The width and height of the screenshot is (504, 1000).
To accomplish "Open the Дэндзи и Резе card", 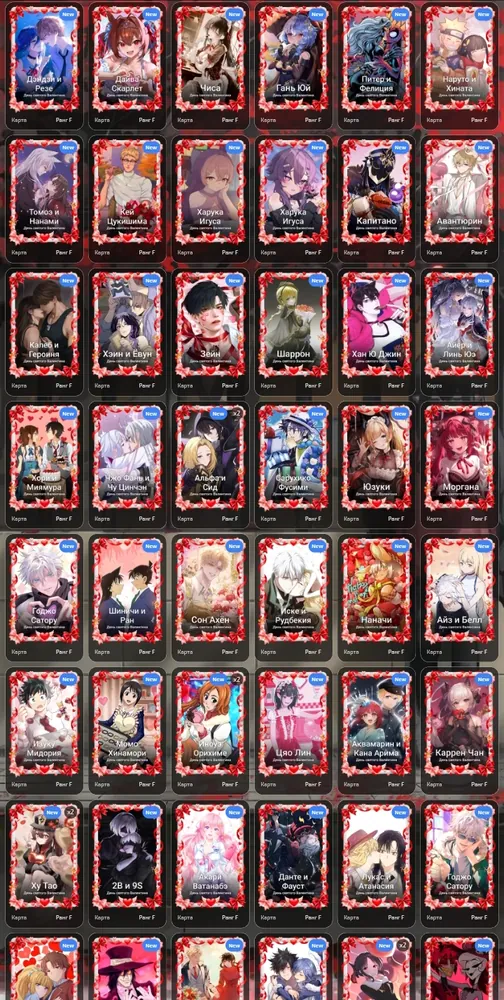I will [x=45, y=66].
